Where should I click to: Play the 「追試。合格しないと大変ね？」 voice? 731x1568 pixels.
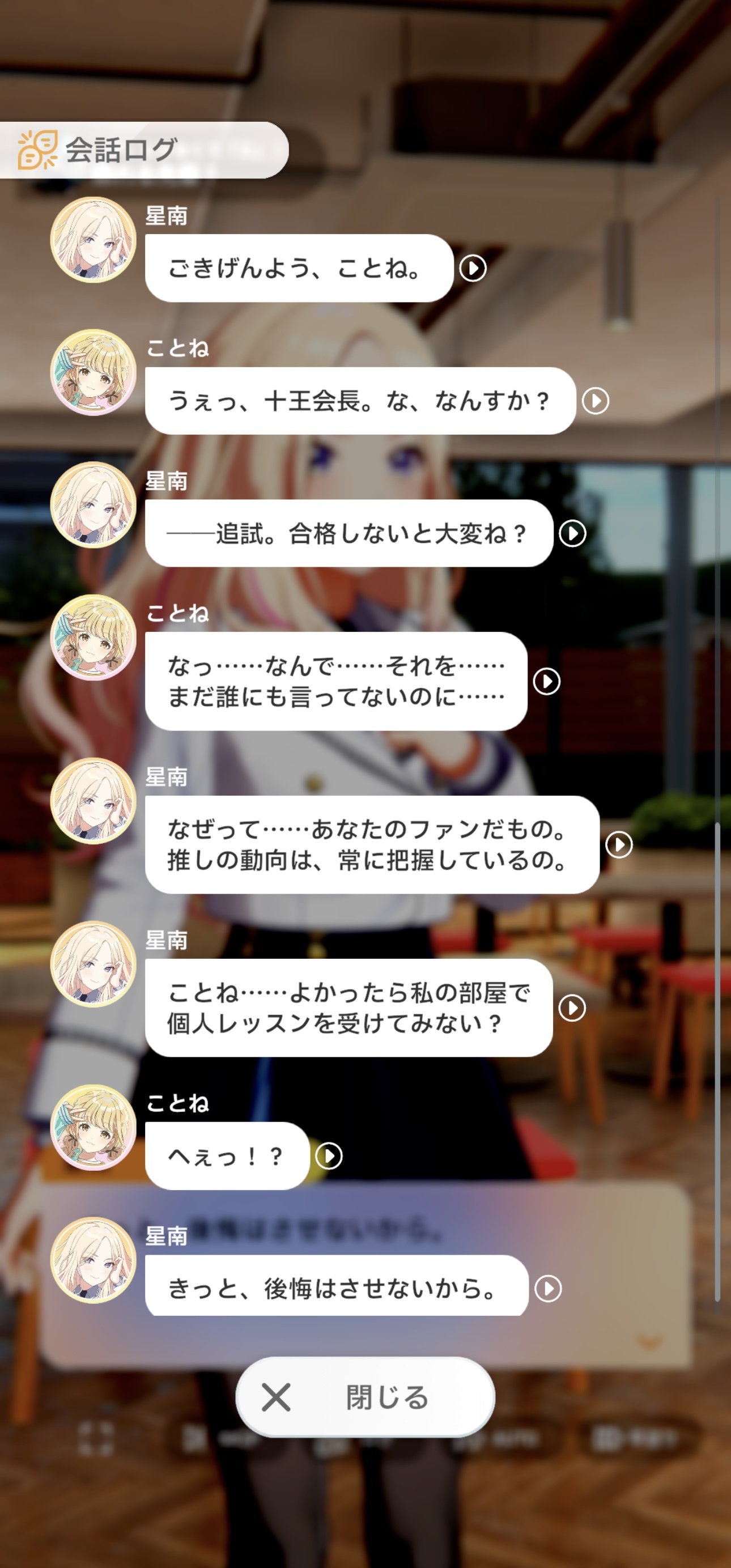click(573, 534)
